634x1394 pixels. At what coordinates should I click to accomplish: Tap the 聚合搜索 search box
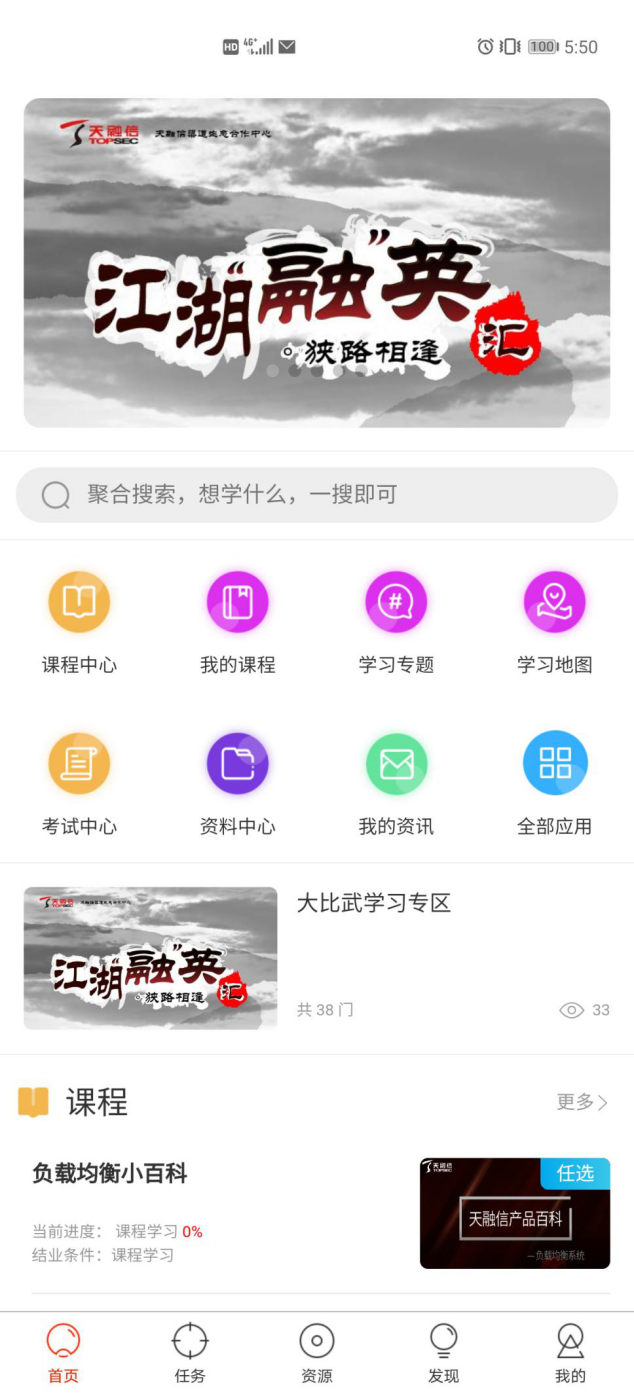[317, 494]
